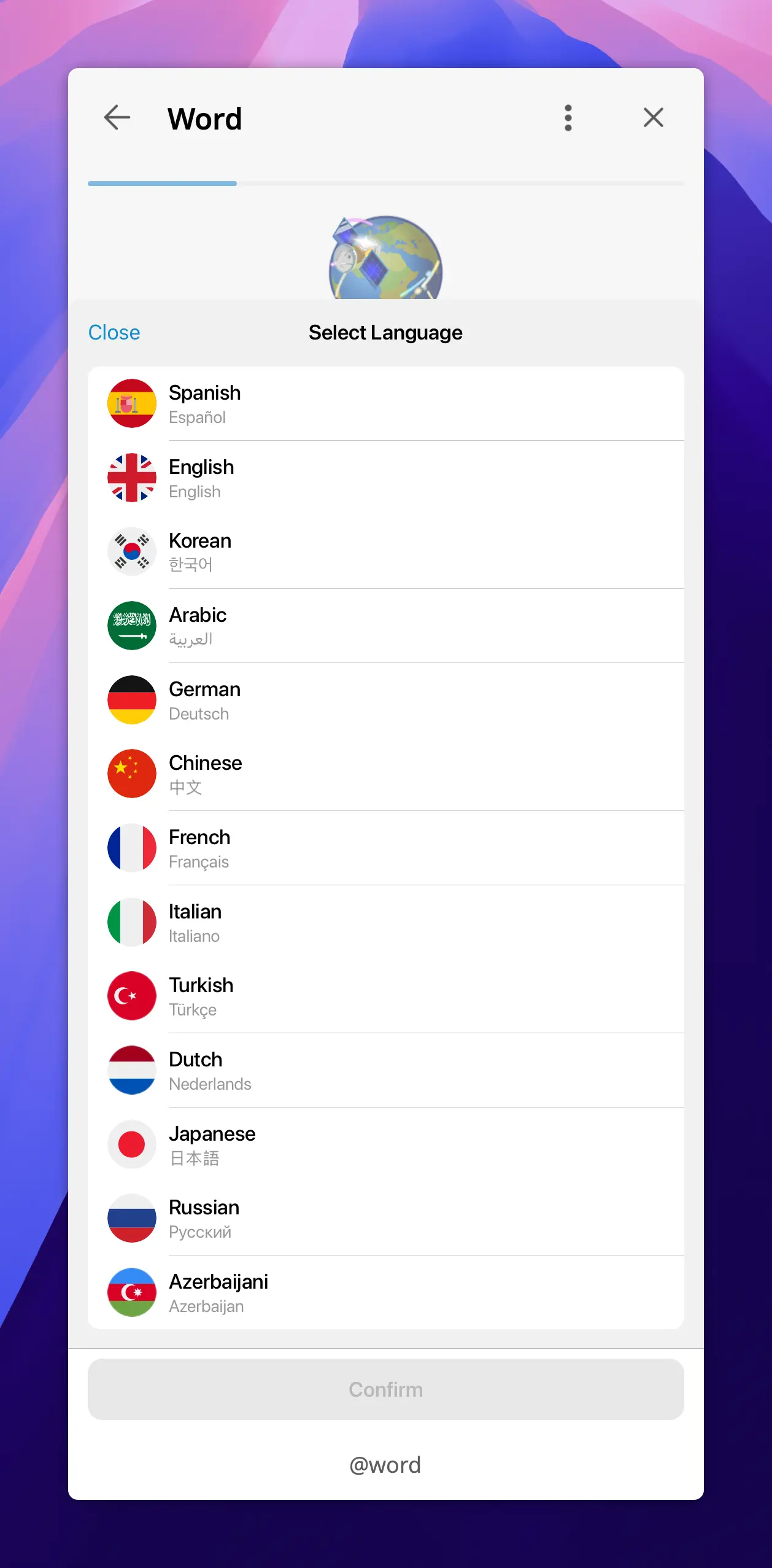Select the Russian language row

click(x=385, y=1219)
